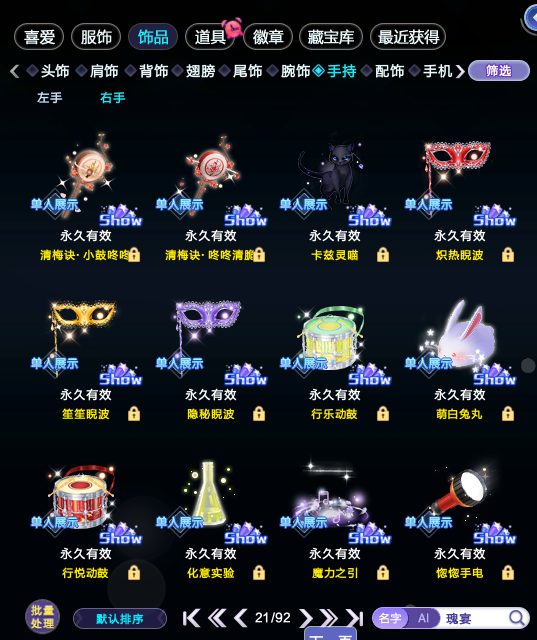This screenshot has height=640, width=537.
Task: Open the 藏宝库 tab
Action: point(331,37)
